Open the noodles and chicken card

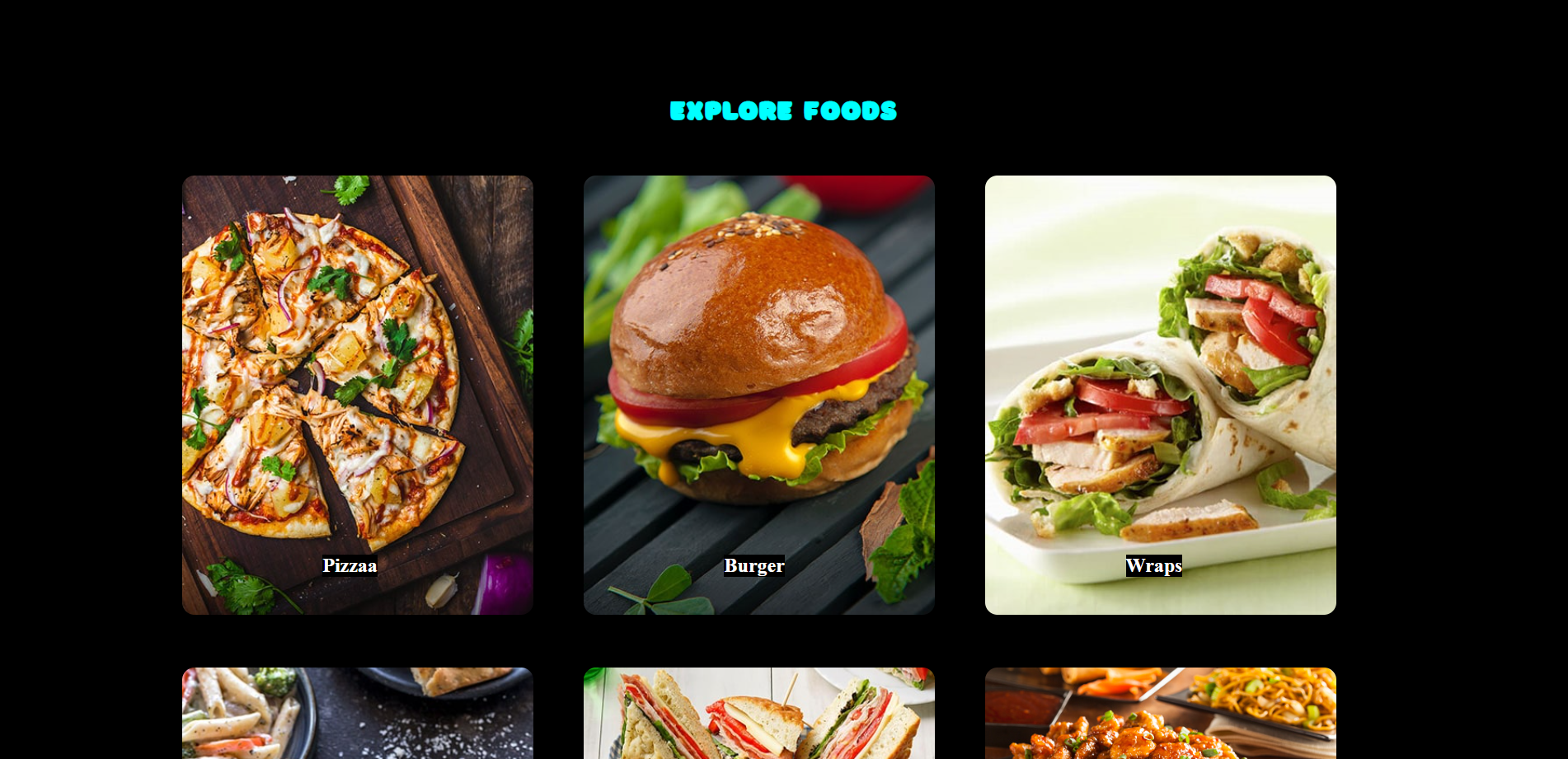pyautogui.click(x=1160, y=714)
